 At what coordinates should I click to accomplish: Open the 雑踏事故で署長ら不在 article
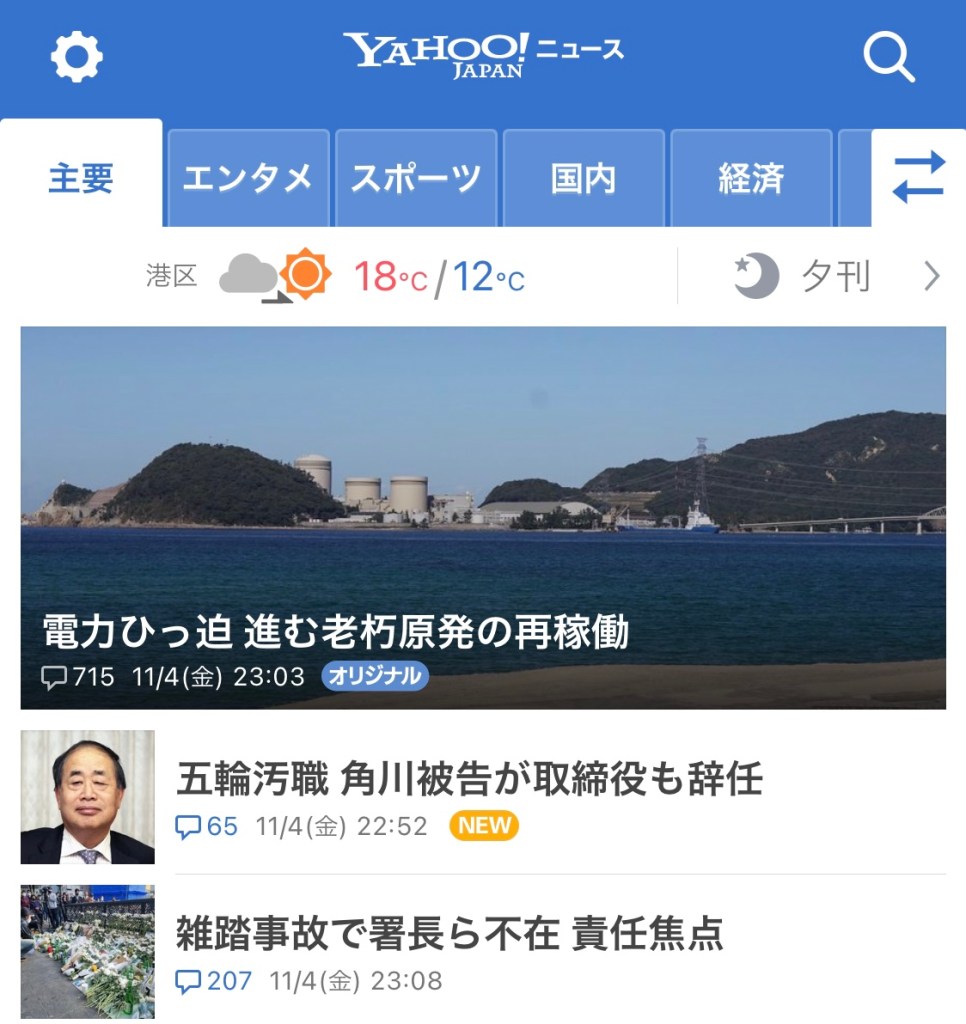point(448,934)
